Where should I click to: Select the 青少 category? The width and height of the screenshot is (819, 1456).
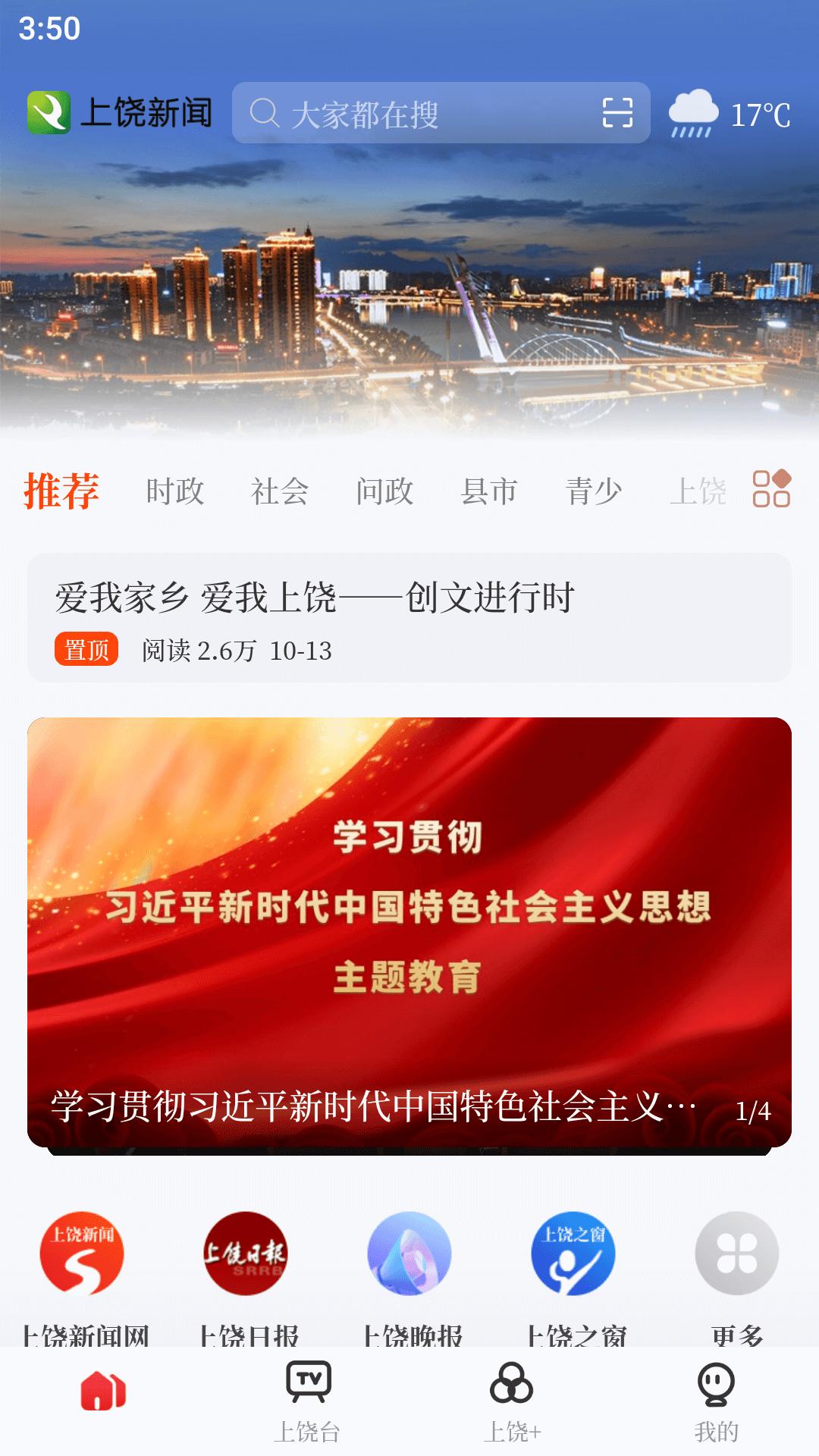pos(594,491)
